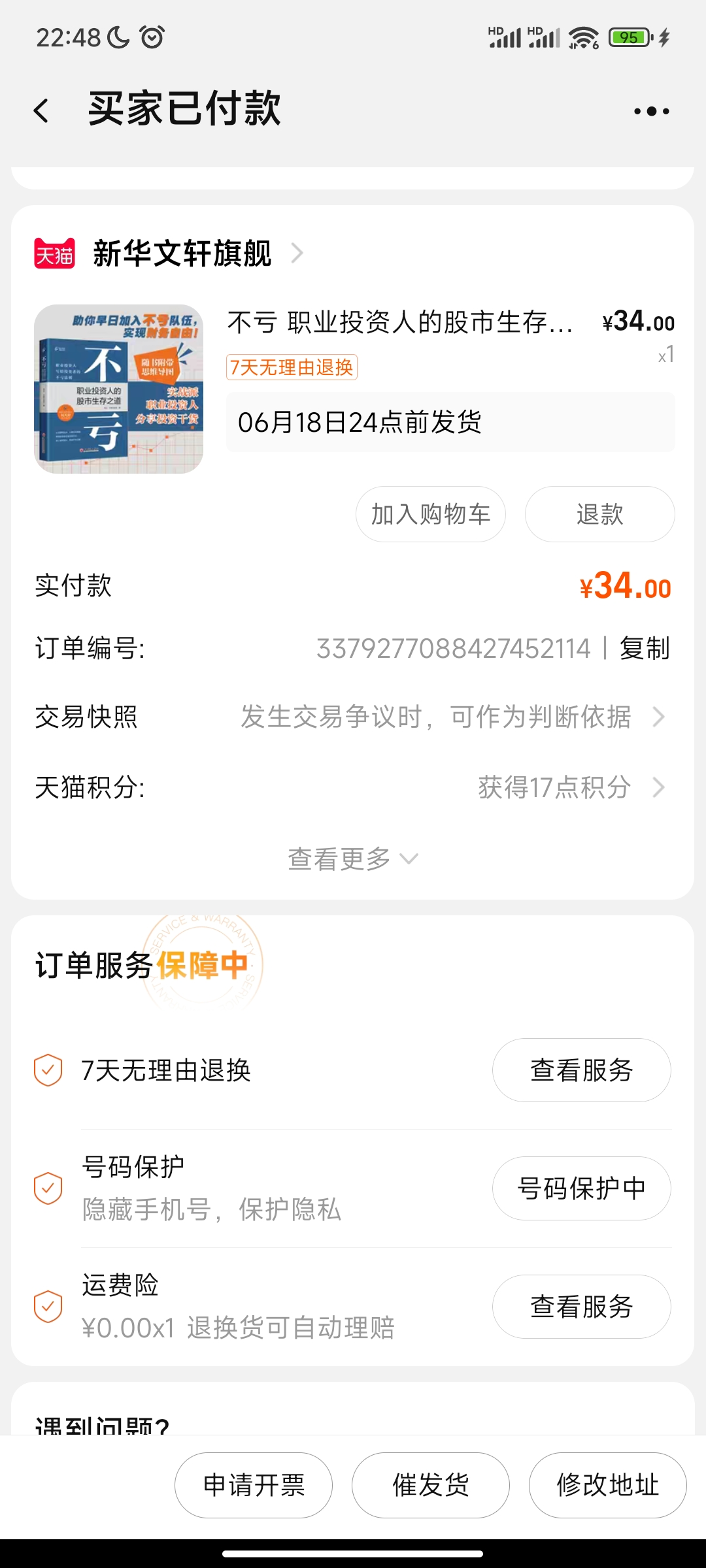Request a refund with 退款
This screenshot has height=1568, width=706.
[599, 514]
